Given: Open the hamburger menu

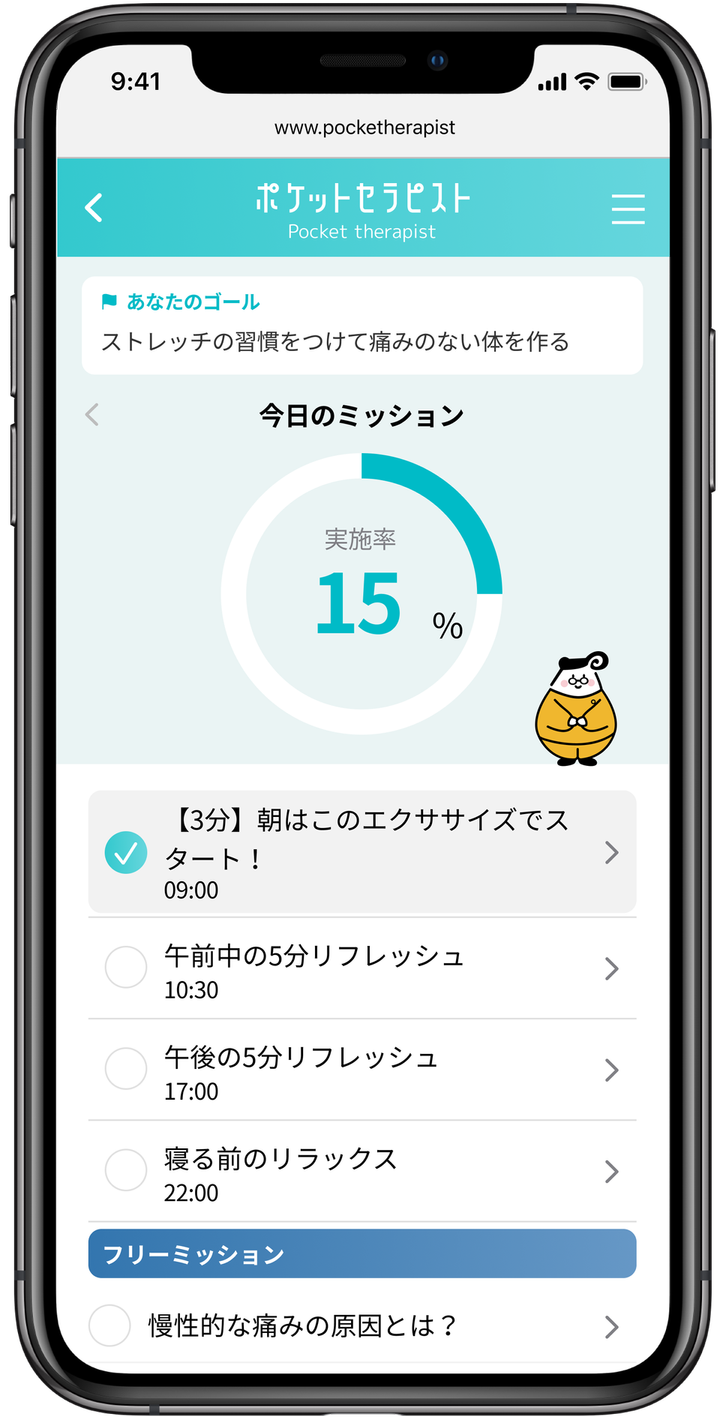Looking at the screenshot, I should pyautogui.click(x=628, y=208).
